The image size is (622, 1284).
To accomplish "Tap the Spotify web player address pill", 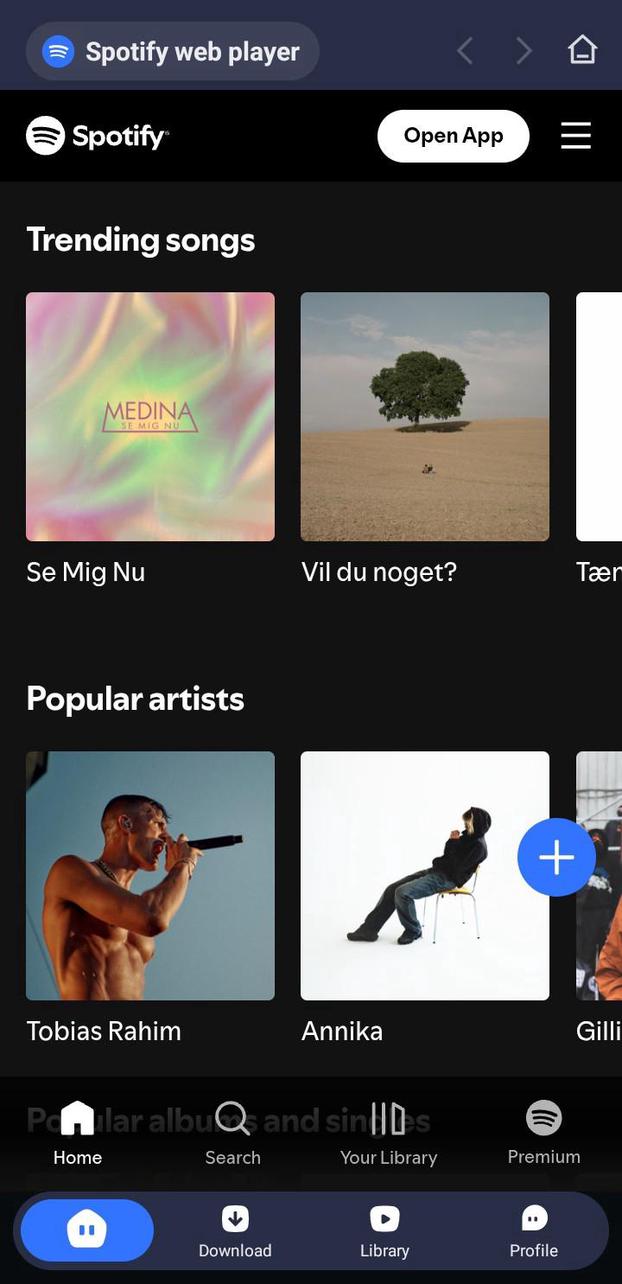I will pyautogui.click(x=172, y=51).
